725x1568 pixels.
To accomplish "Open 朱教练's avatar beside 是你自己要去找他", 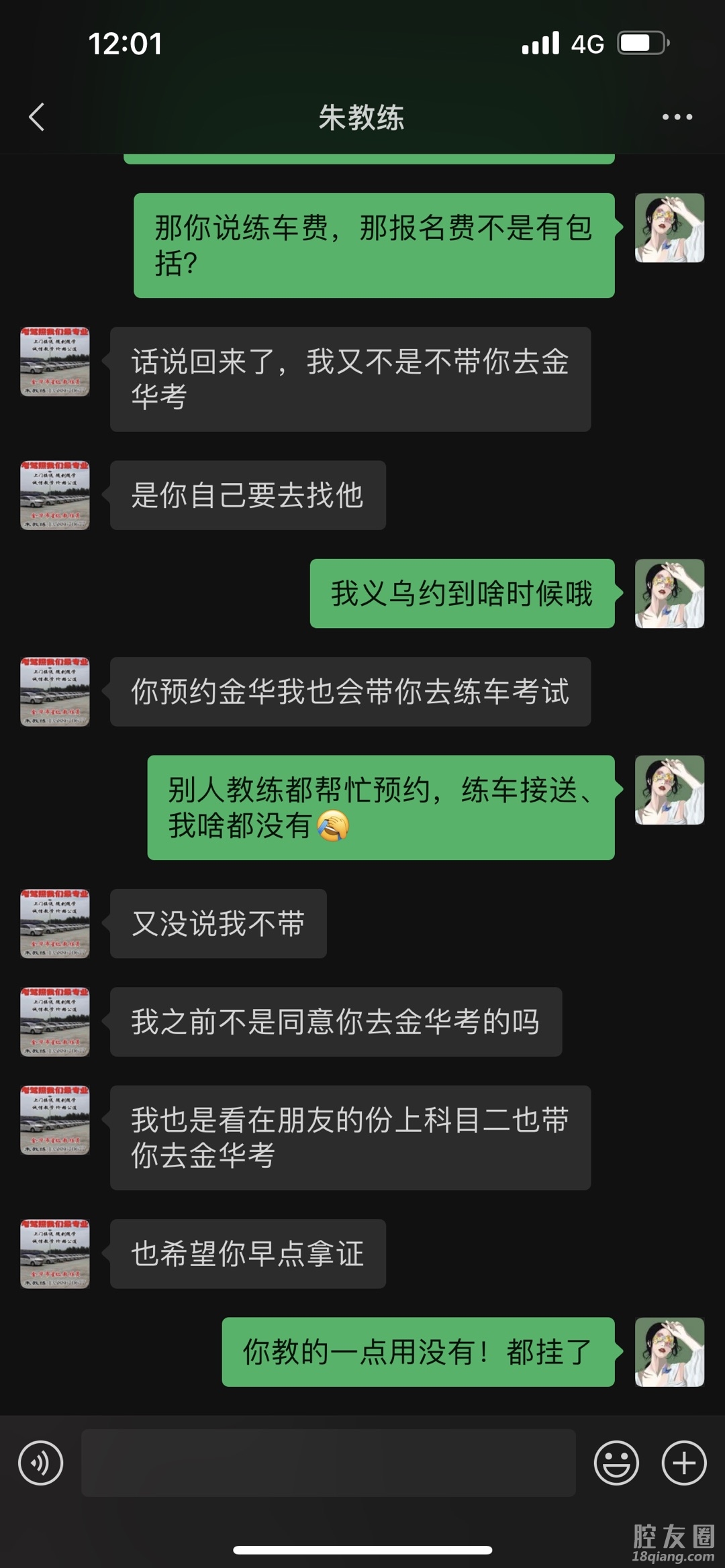I will coord(55,495).
